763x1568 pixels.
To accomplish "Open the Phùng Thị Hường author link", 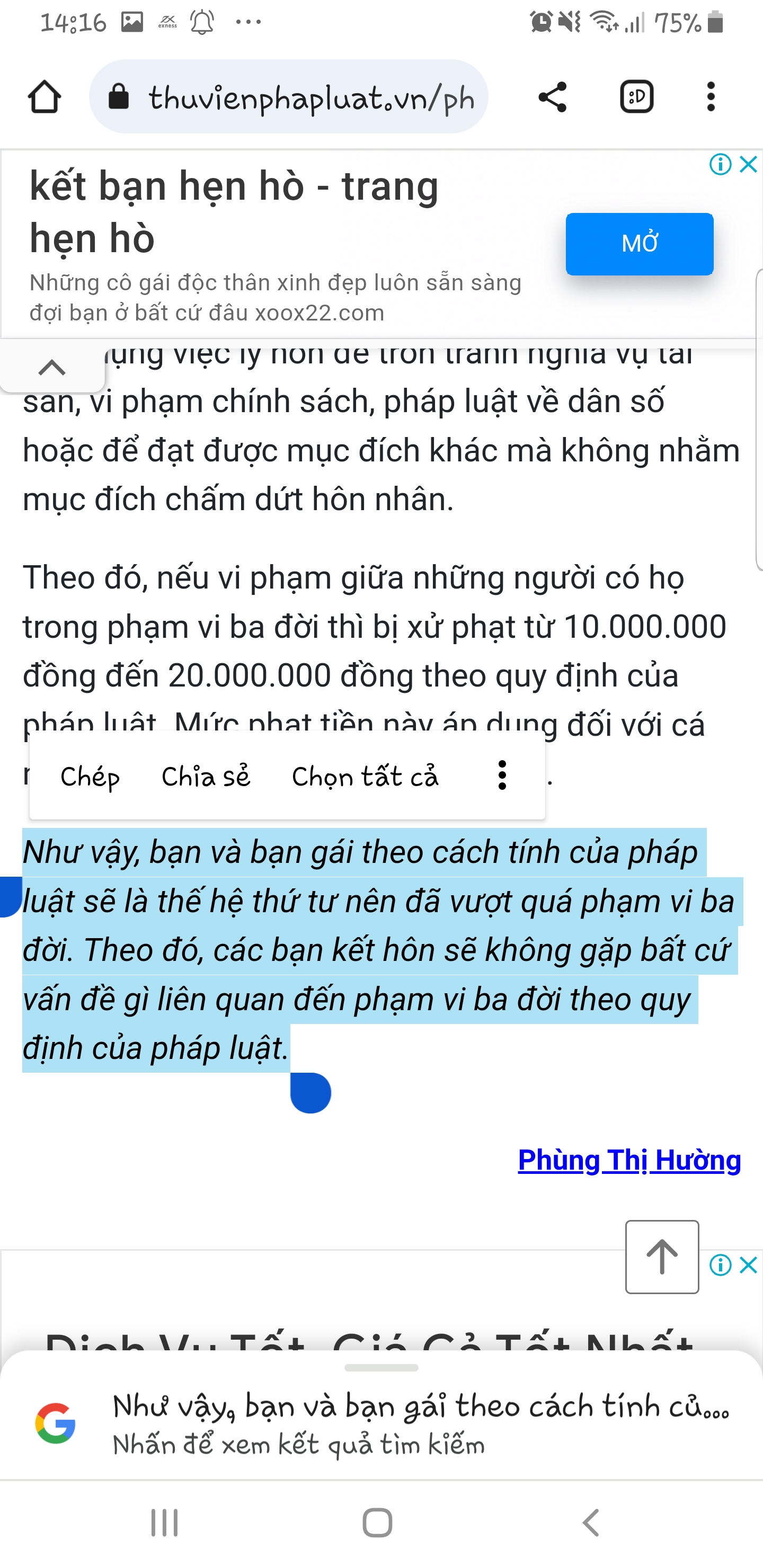I will click(x=629, y=1160).
